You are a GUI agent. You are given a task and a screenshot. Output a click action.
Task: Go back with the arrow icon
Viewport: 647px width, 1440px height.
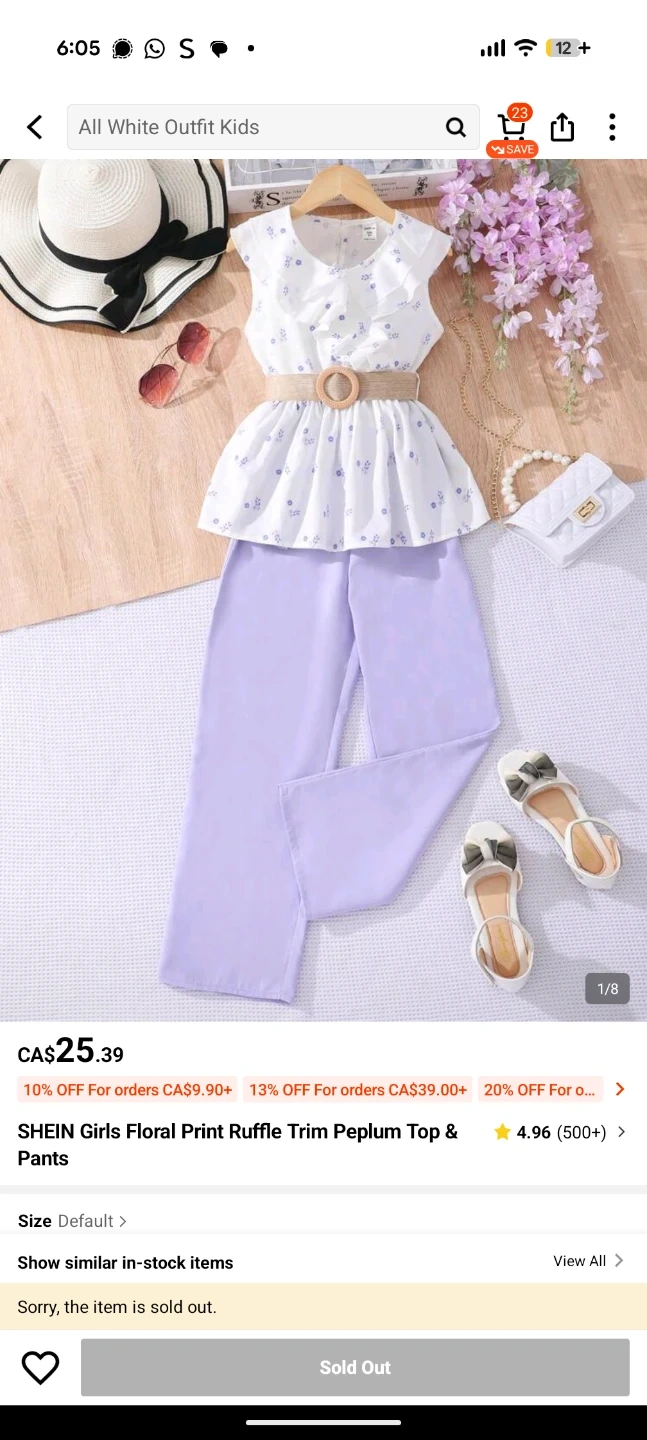tap(35, 127)
